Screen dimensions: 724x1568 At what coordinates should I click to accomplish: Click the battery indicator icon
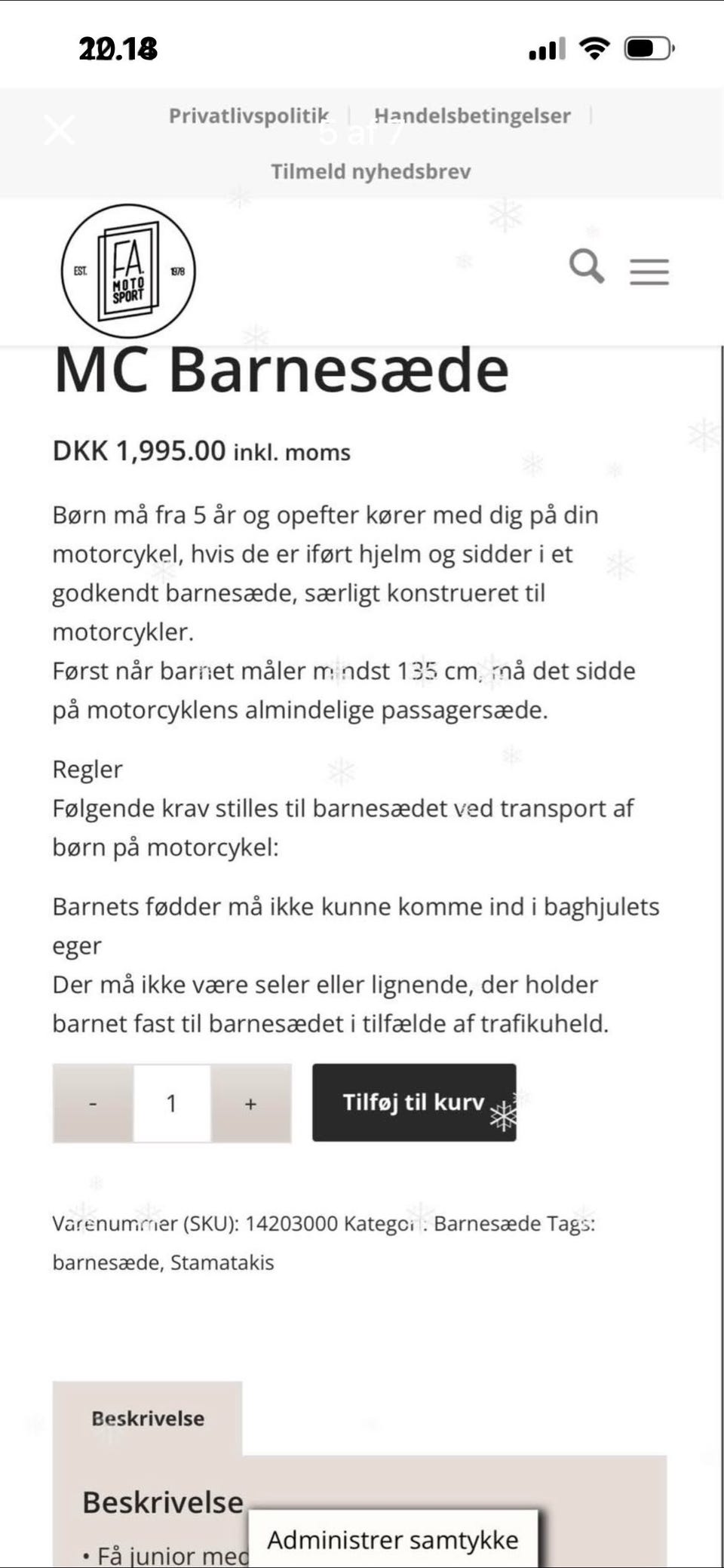click(x=649, y=47)
